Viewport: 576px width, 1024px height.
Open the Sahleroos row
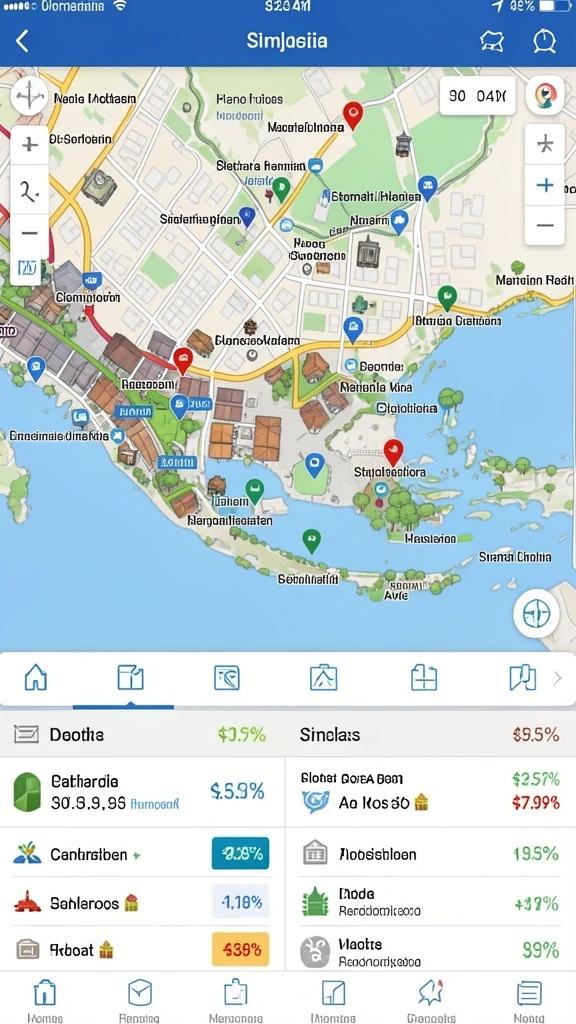point(142,903)
